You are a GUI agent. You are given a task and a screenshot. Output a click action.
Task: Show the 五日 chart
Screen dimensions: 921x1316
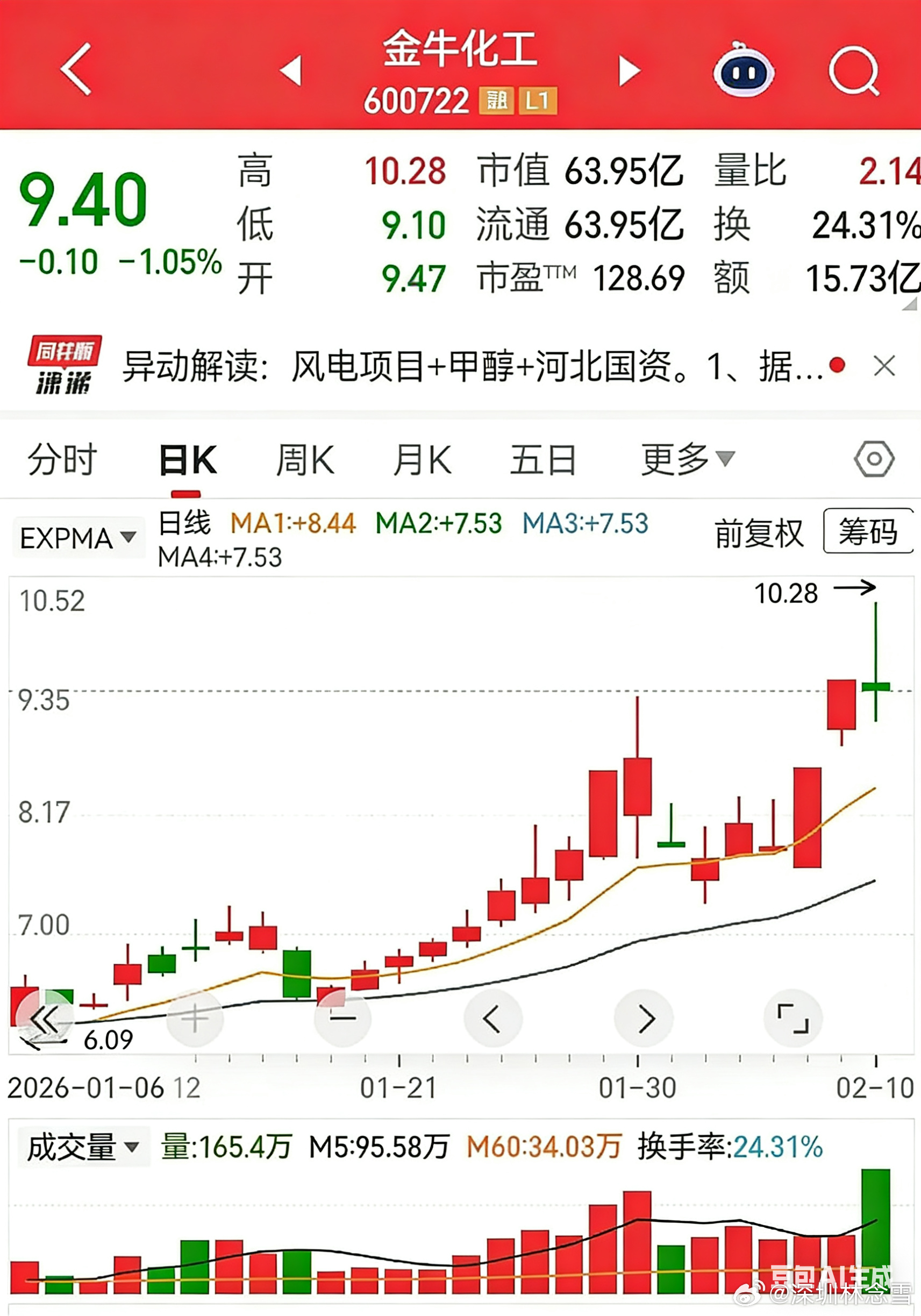point(542,460)
